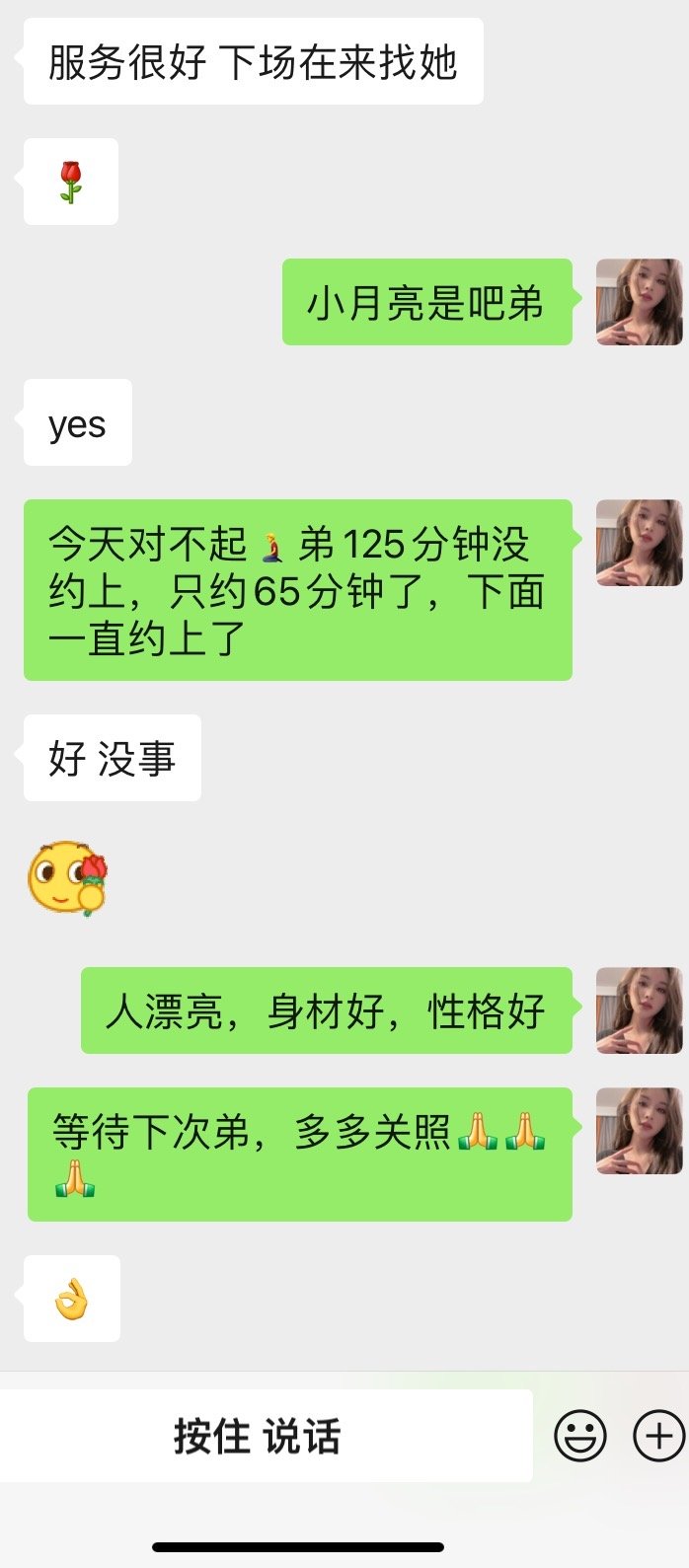
Task: Select the avatar beside 等待下次弟 message
Action: pos(639,1131)
